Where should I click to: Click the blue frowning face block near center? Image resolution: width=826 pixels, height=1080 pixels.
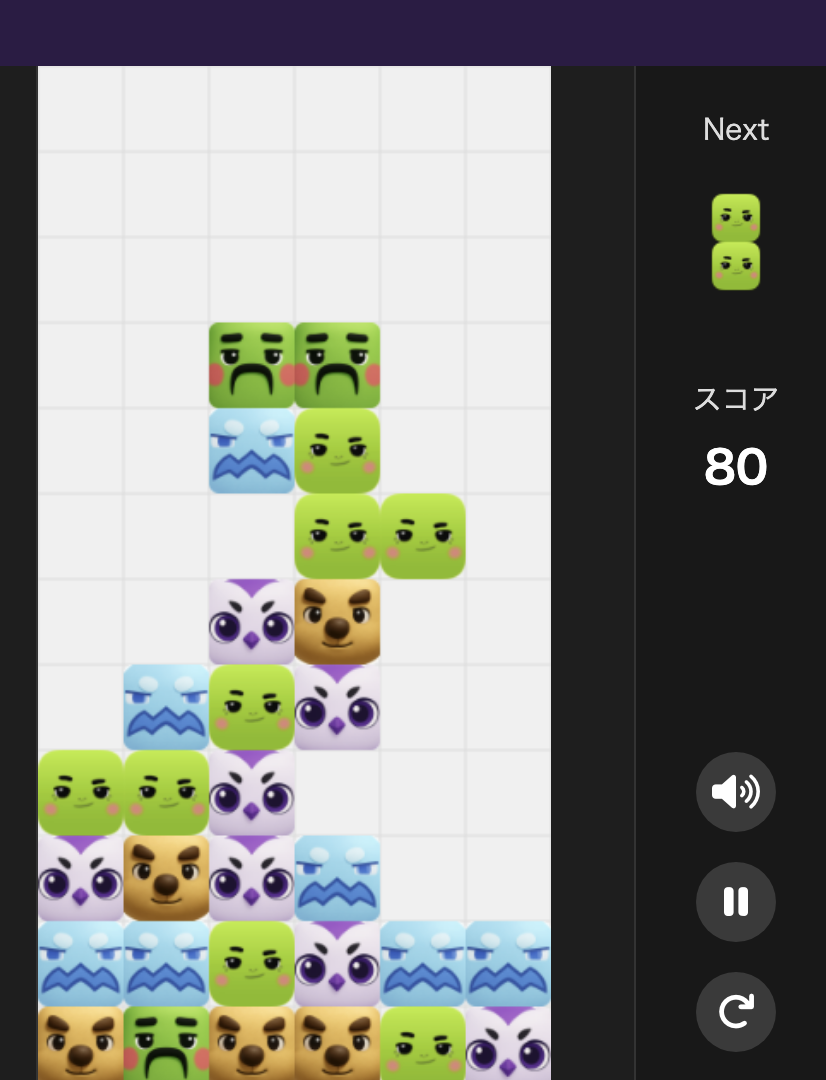(x=252, y=451)
